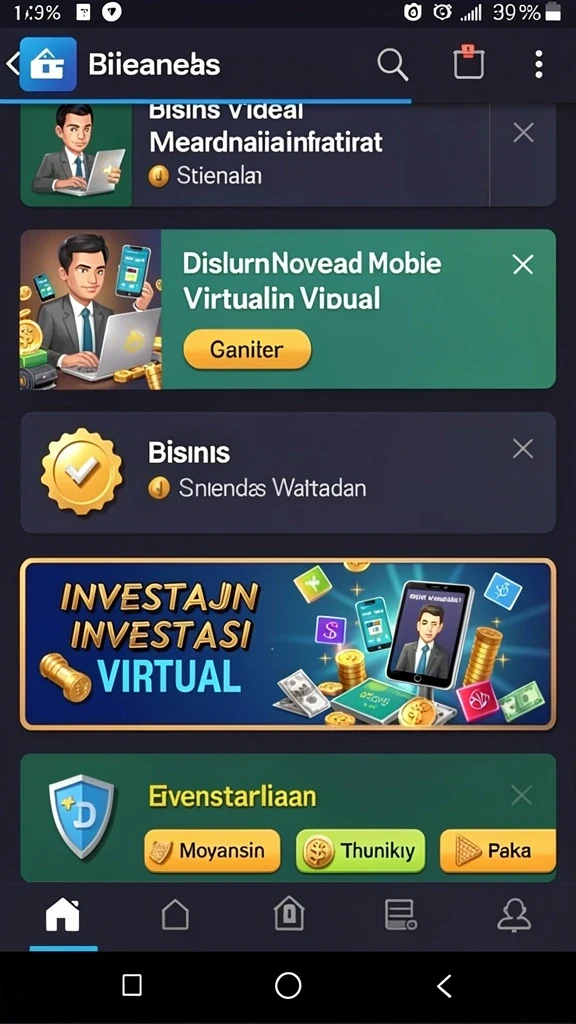Close the DislurnNovead Mobie banner
The width and height of the screenshot is (576, 1024).
pyautogui.click(x=523, y=264)
